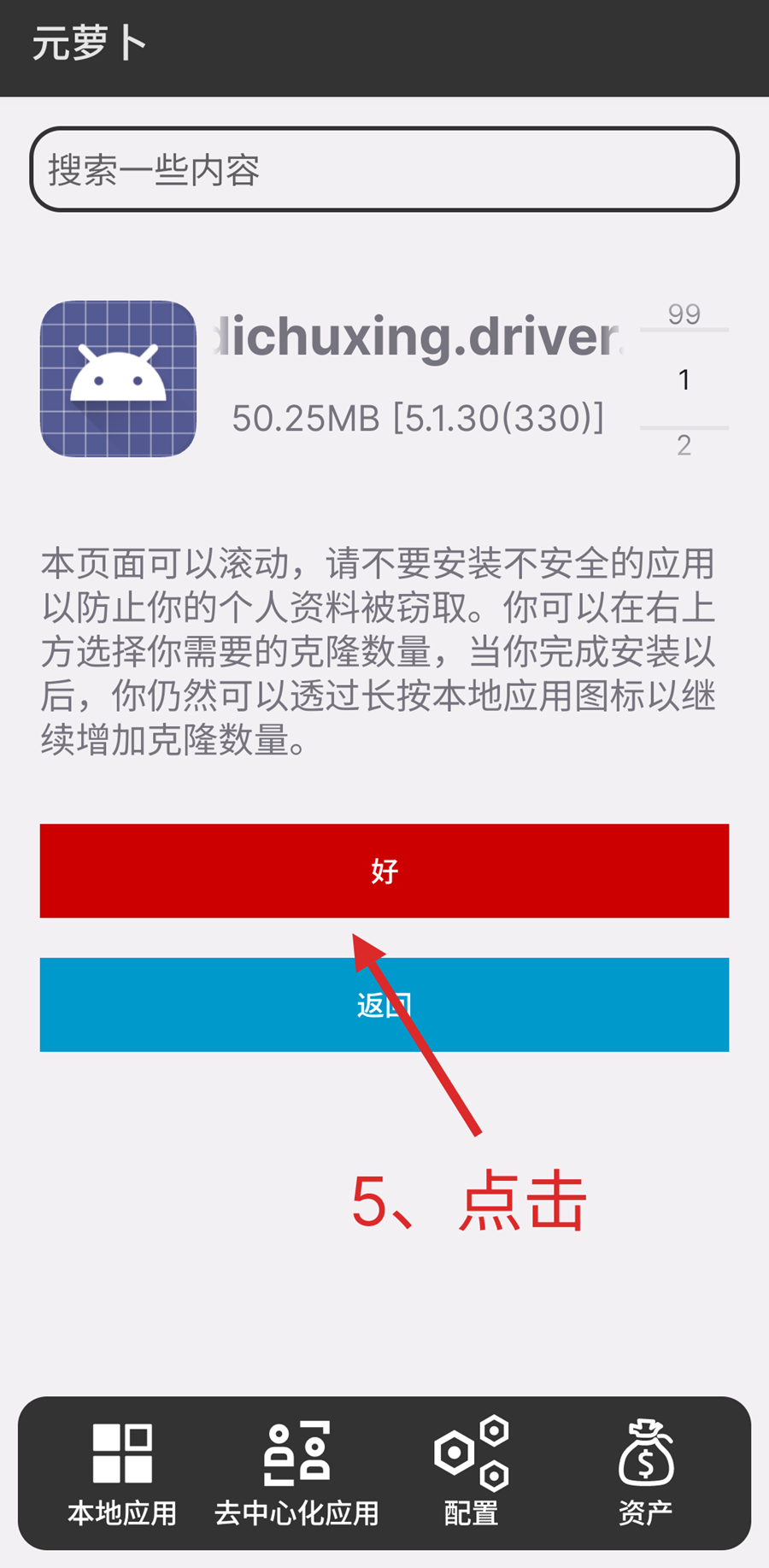Open the 资产 tab
Image resolution: width=769 pixels, height=1568 pixels.
click(646, 1474)
